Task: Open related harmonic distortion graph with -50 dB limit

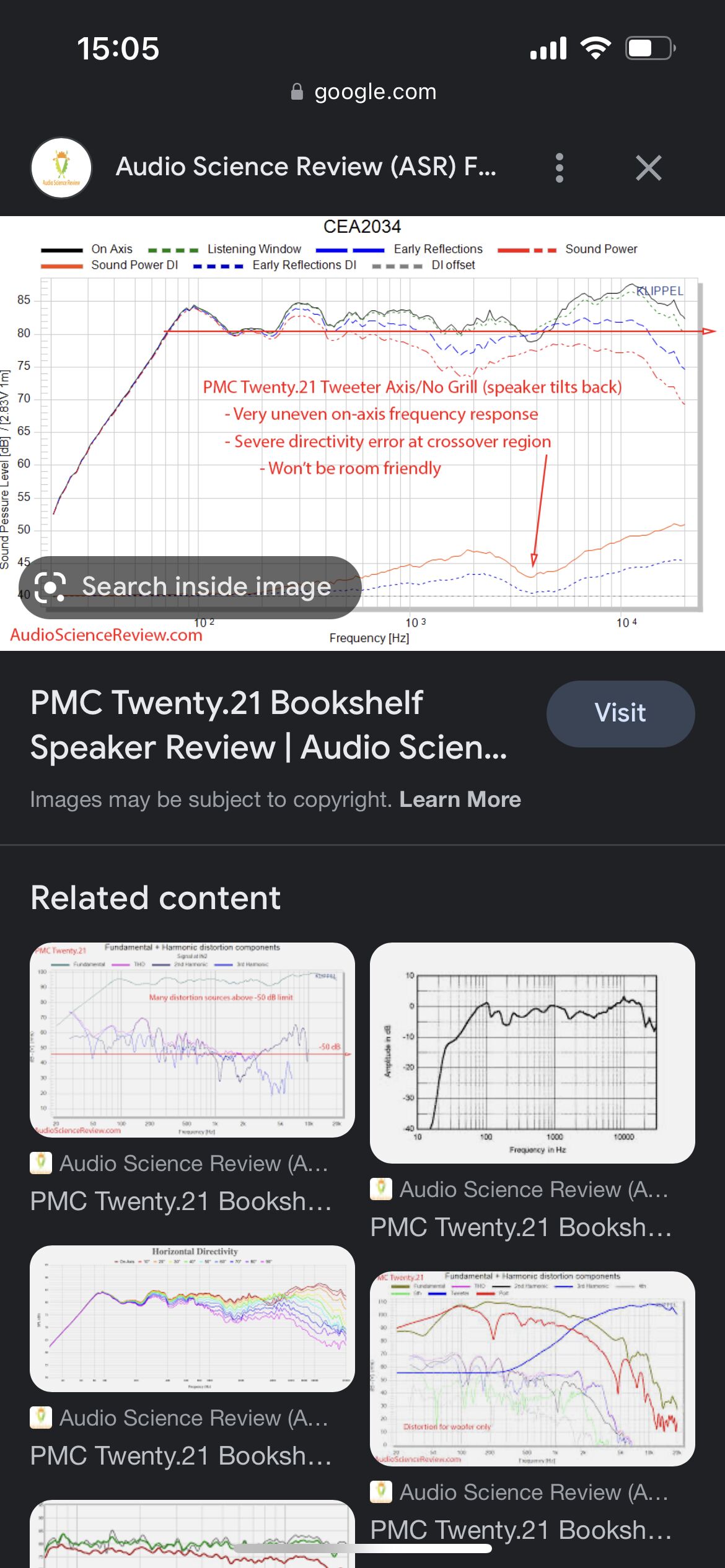Action: (x=192, y=1040)
